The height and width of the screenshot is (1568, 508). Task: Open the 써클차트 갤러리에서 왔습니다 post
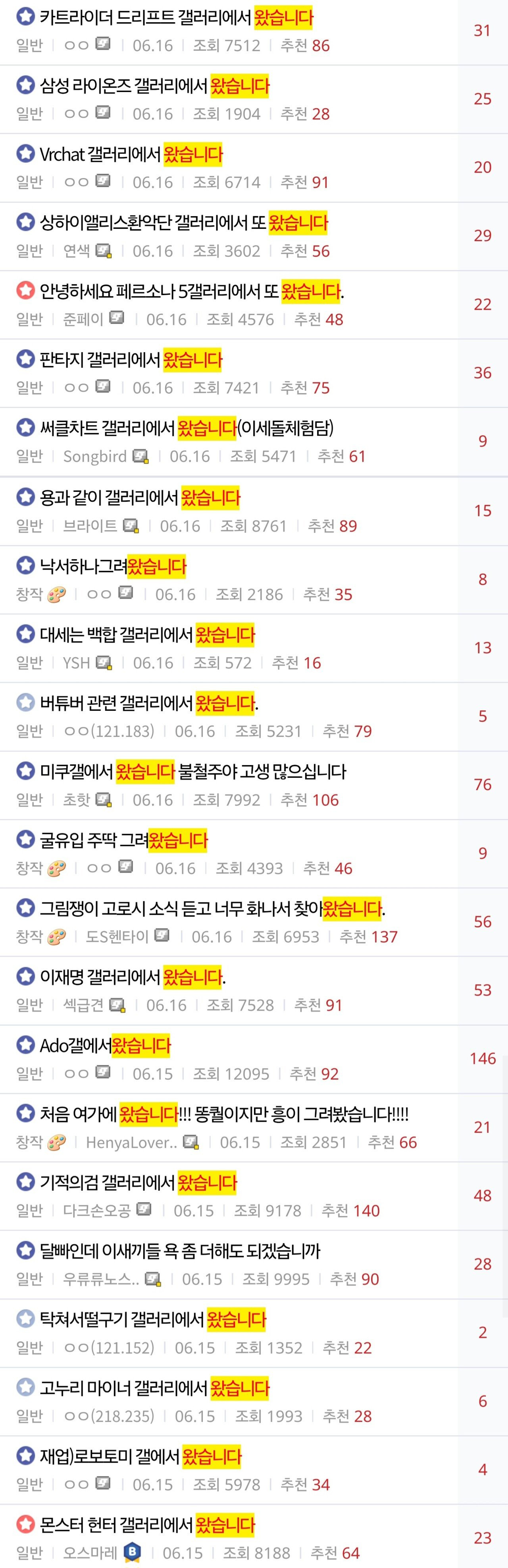[187, 428]
